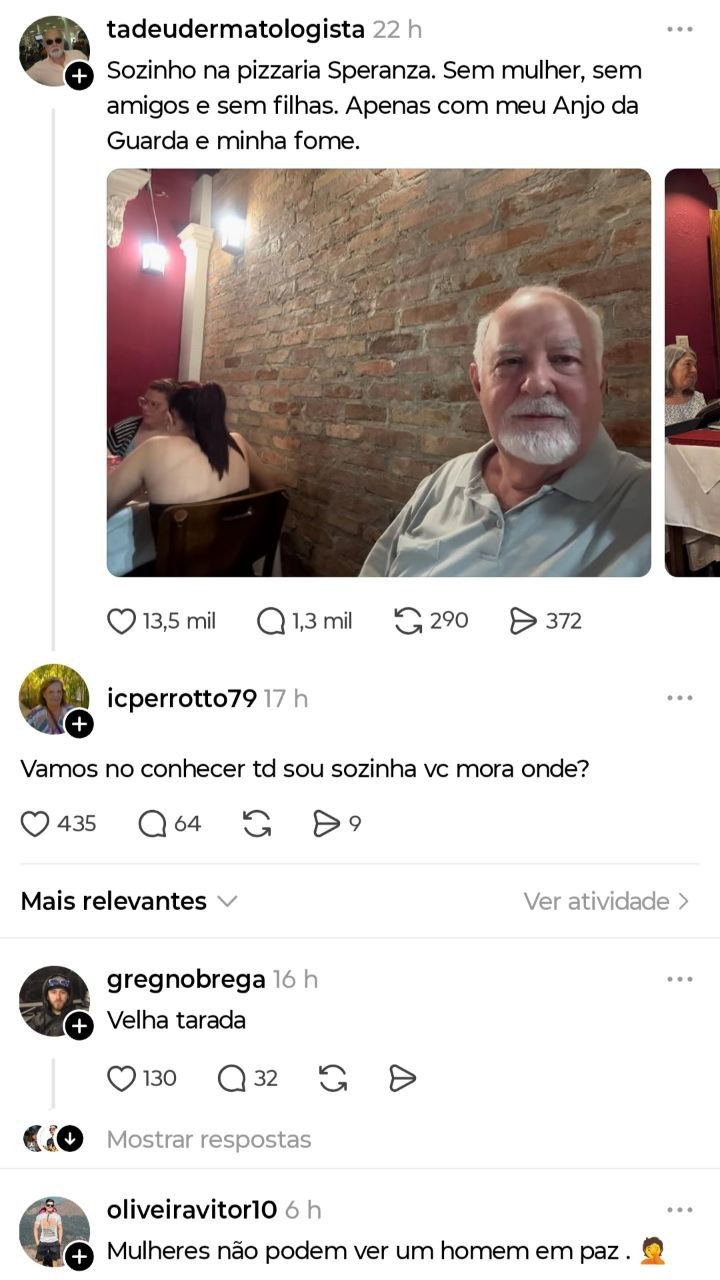This screenshot has width=720, height=1280.
Task: Follow tadeudermatologista via avatar plus
Action: point(79,76)
